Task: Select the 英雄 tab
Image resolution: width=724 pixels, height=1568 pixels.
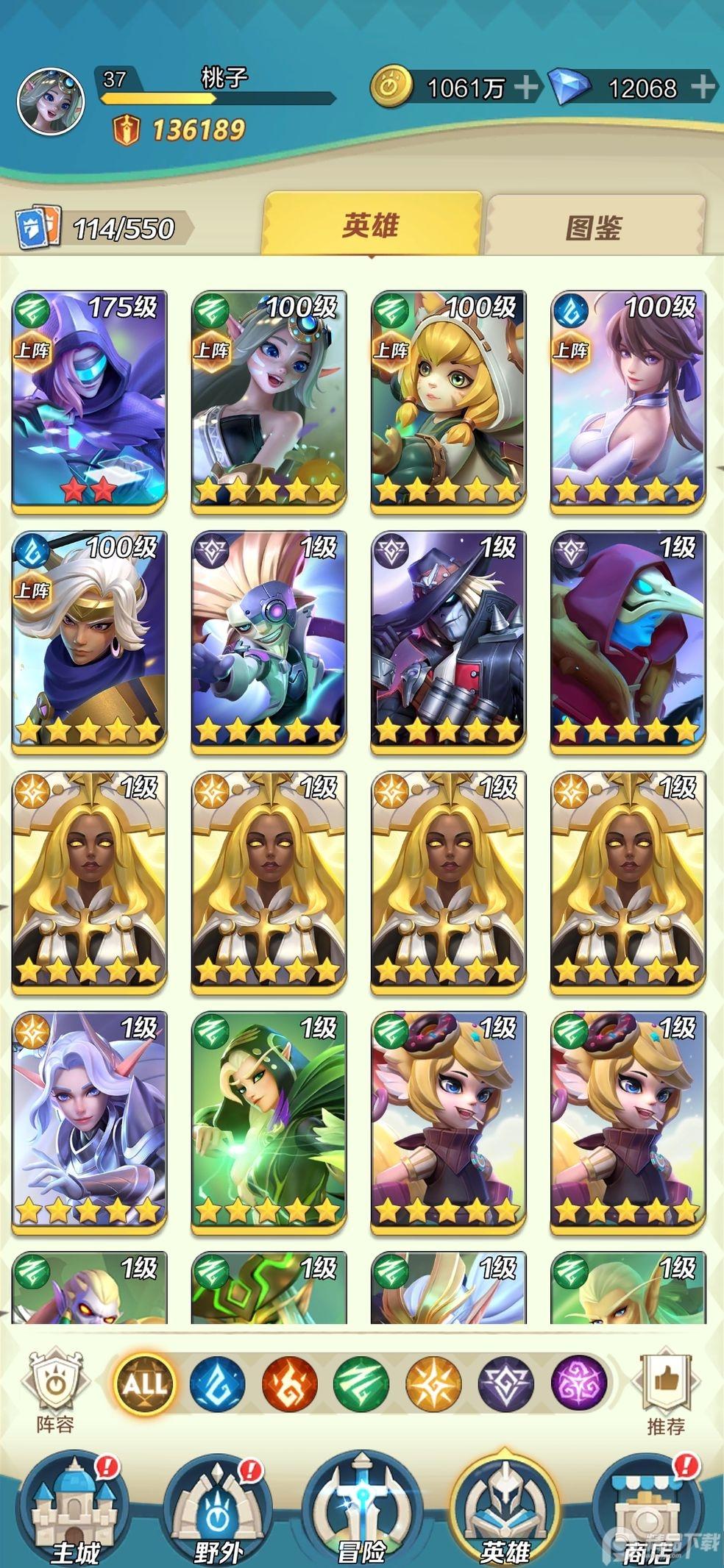Action: [x=371, y=224]
